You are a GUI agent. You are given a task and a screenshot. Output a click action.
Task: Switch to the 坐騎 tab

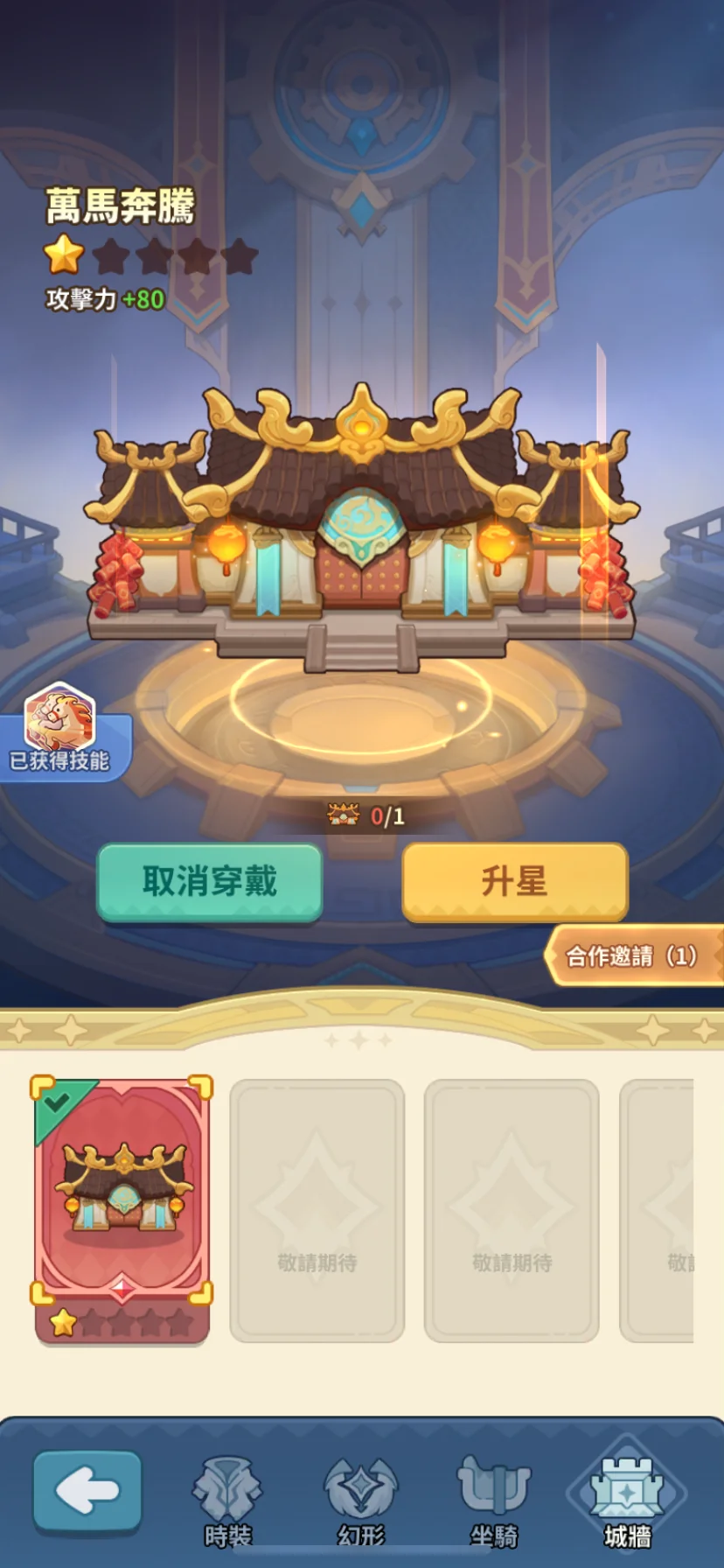coord(494,1500)
